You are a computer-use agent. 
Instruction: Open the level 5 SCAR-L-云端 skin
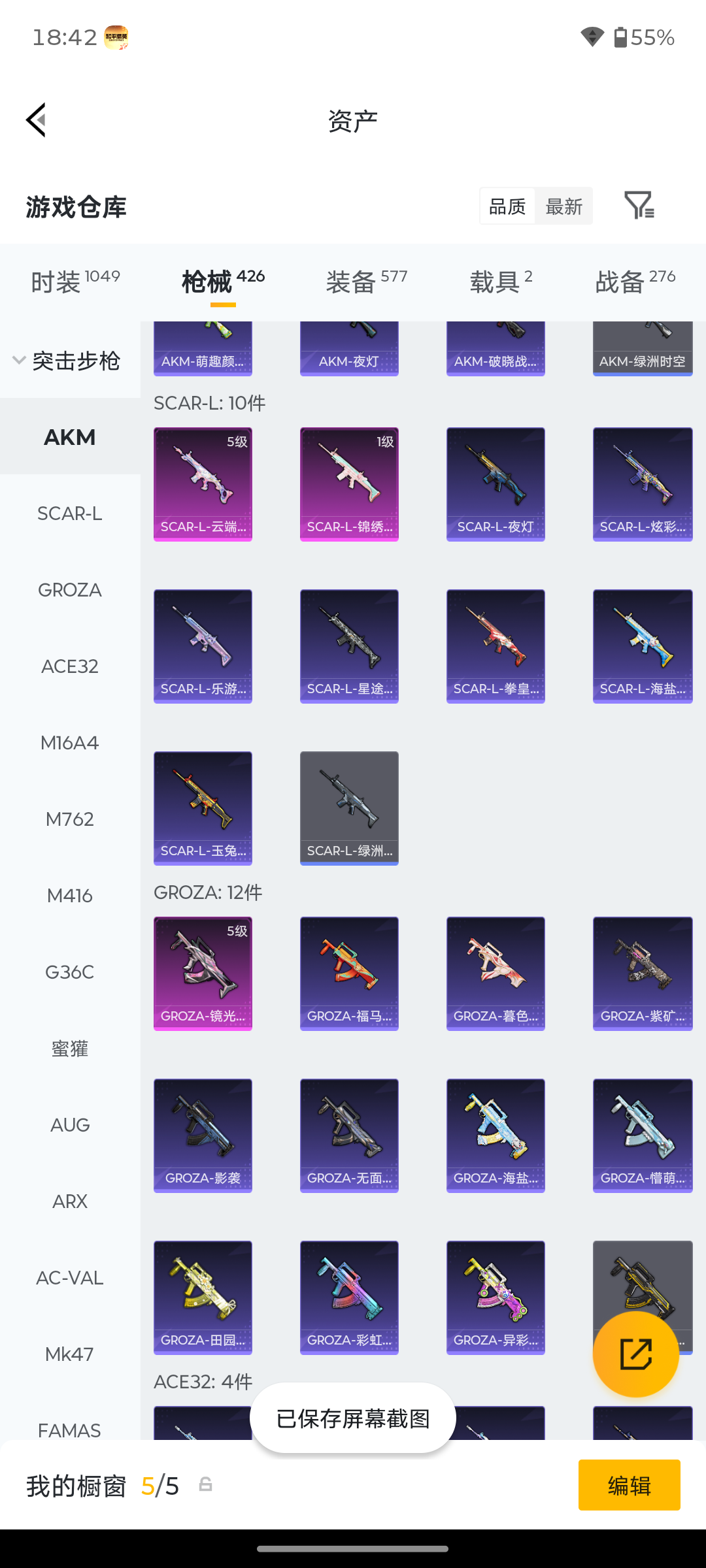click(203, 484)
